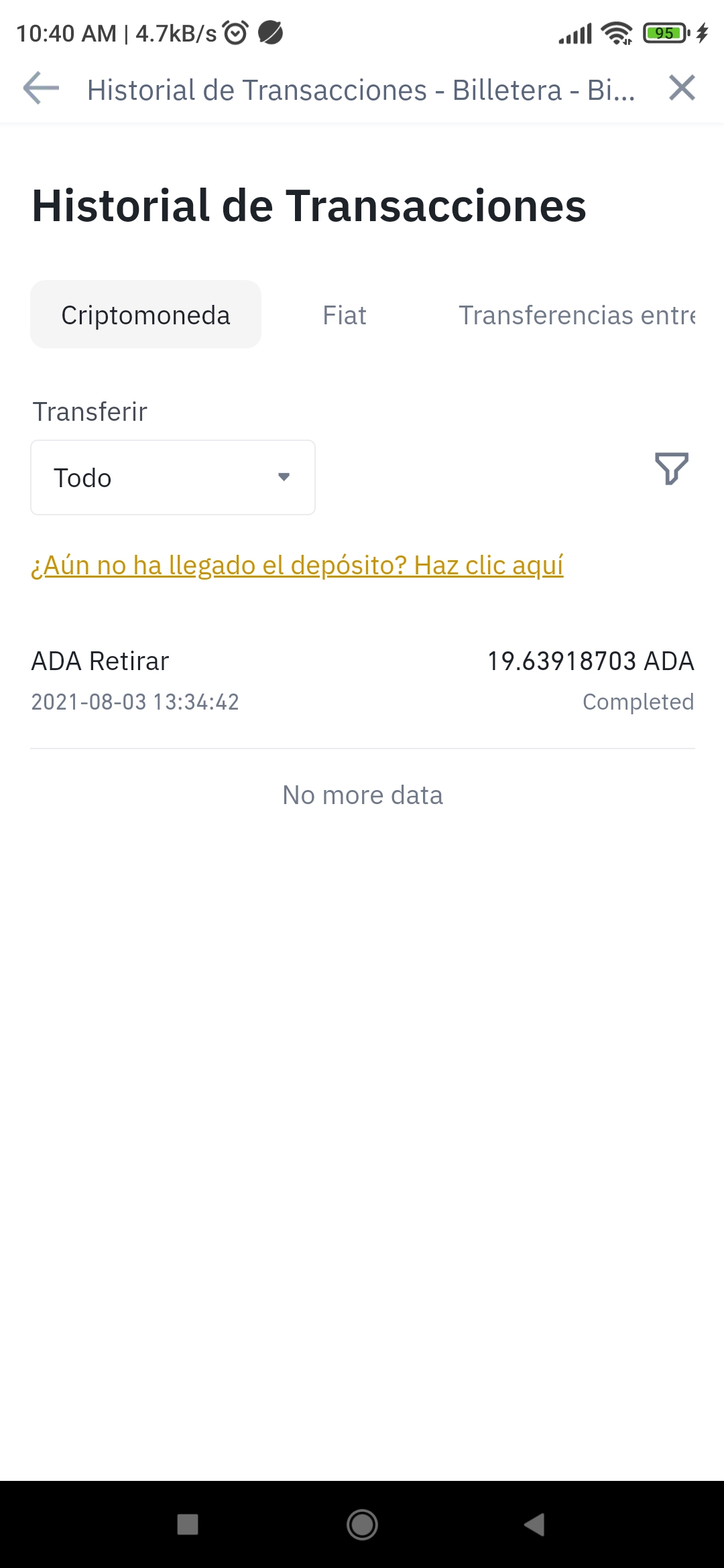
Task: Open the ADA Retirar transaction details
Action: coord(362,681)
